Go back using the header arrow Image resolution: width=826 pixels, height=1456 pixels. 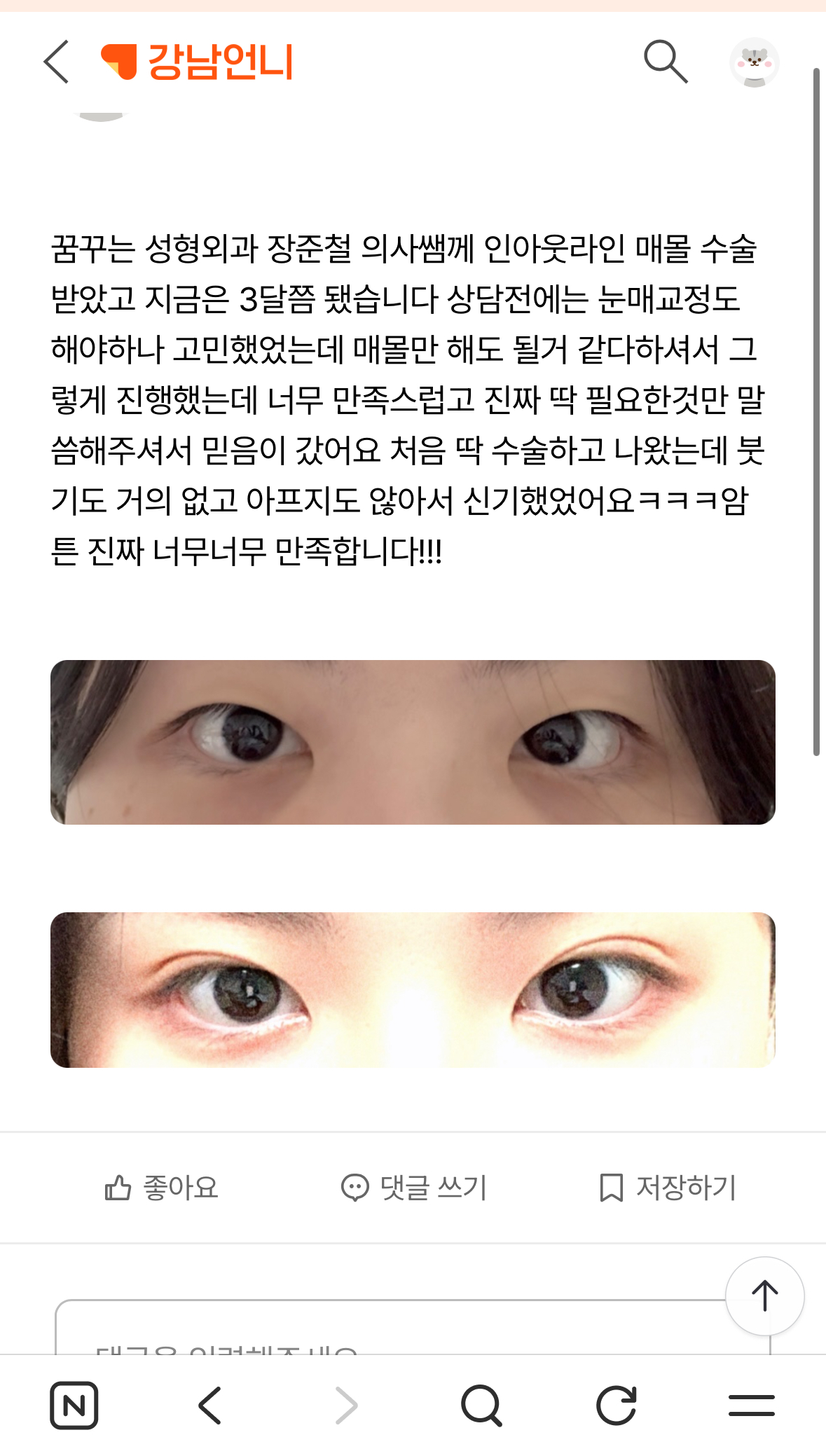[56, 62]
